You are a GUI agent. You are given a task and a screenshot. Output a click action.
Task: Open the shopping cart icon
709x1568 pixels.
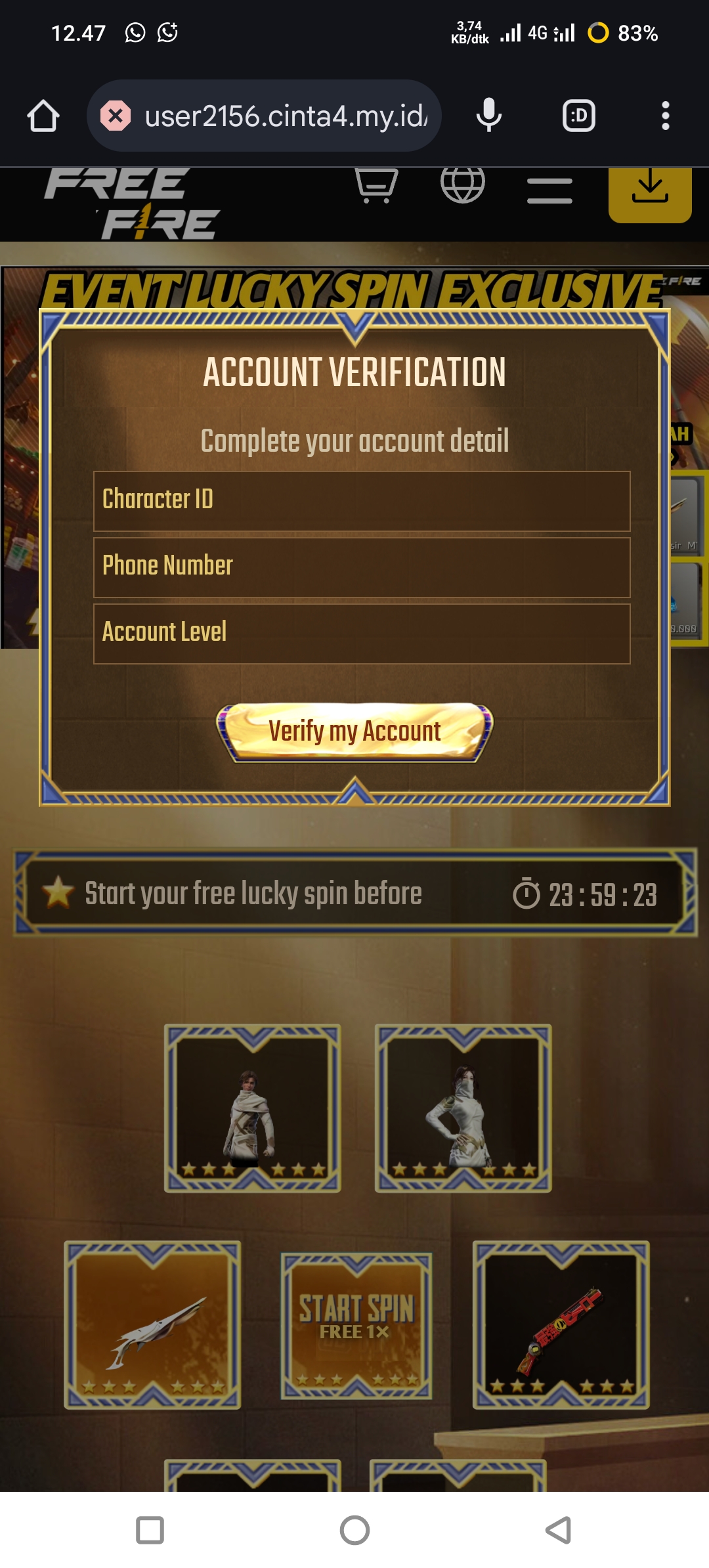(x=376, y=186)
